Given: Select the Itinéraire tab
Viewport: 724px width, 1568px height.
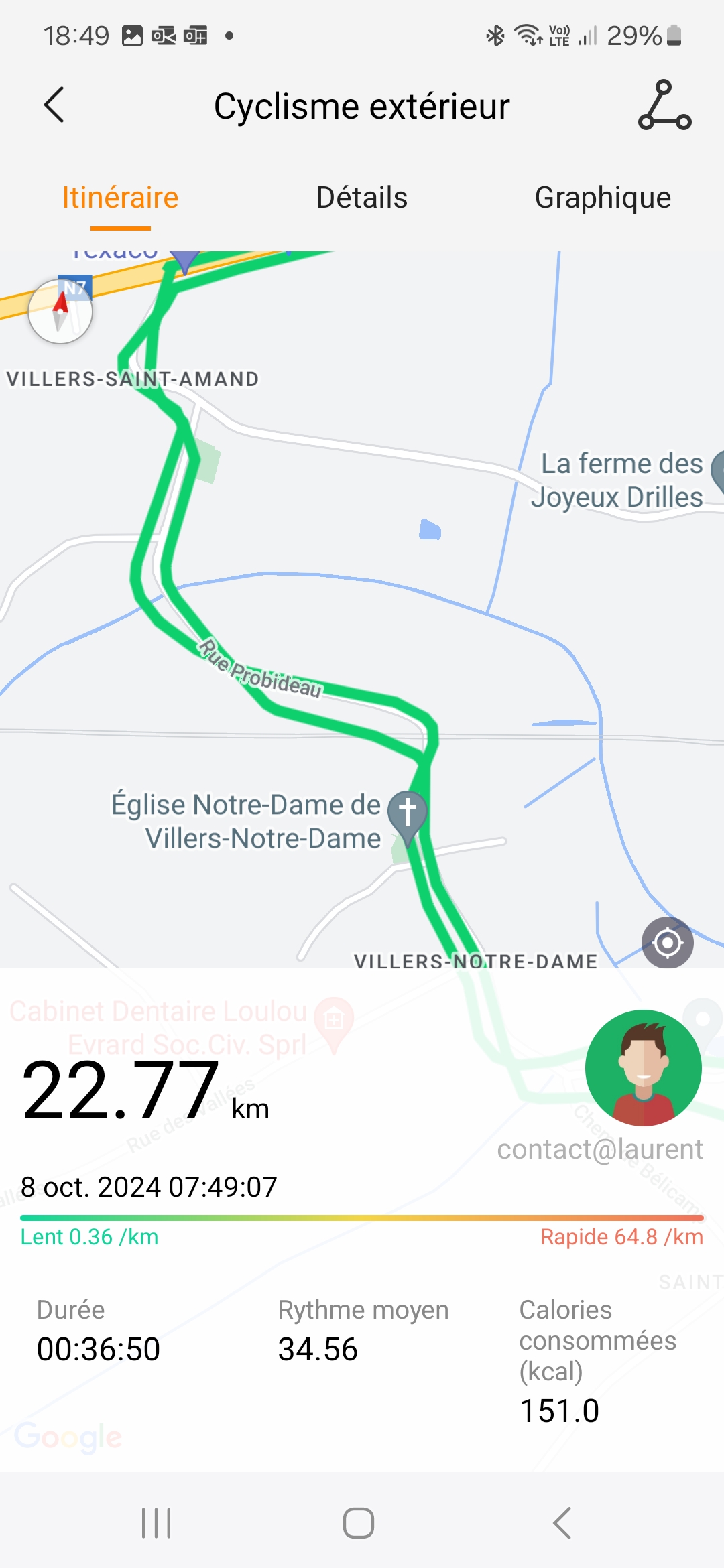Looking at the screenshot, I should pyautogui.click(x=121, y=198).
